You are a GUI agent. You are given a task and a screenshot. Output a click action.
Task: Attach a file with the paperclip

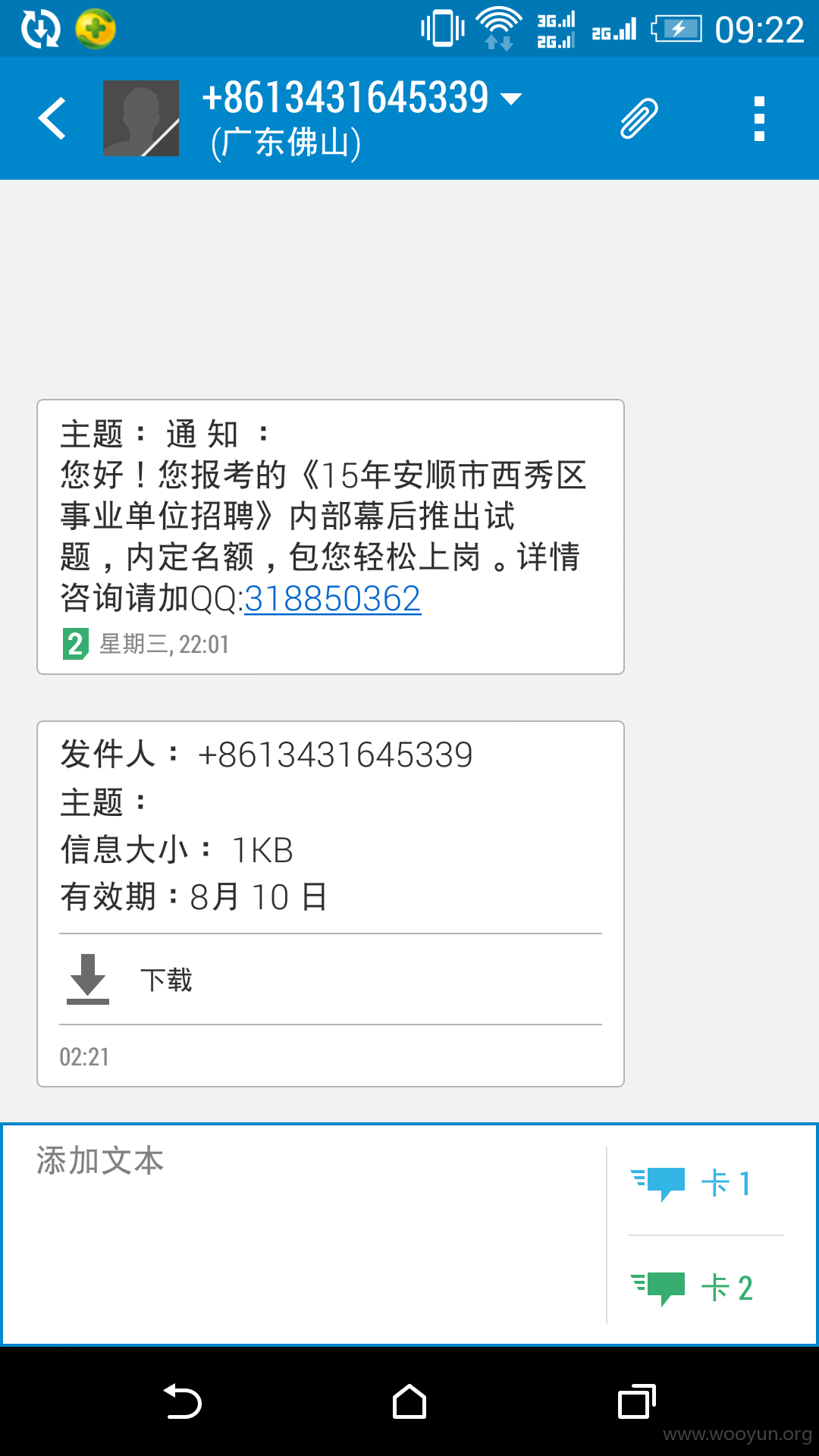click(x=639, y=118)
